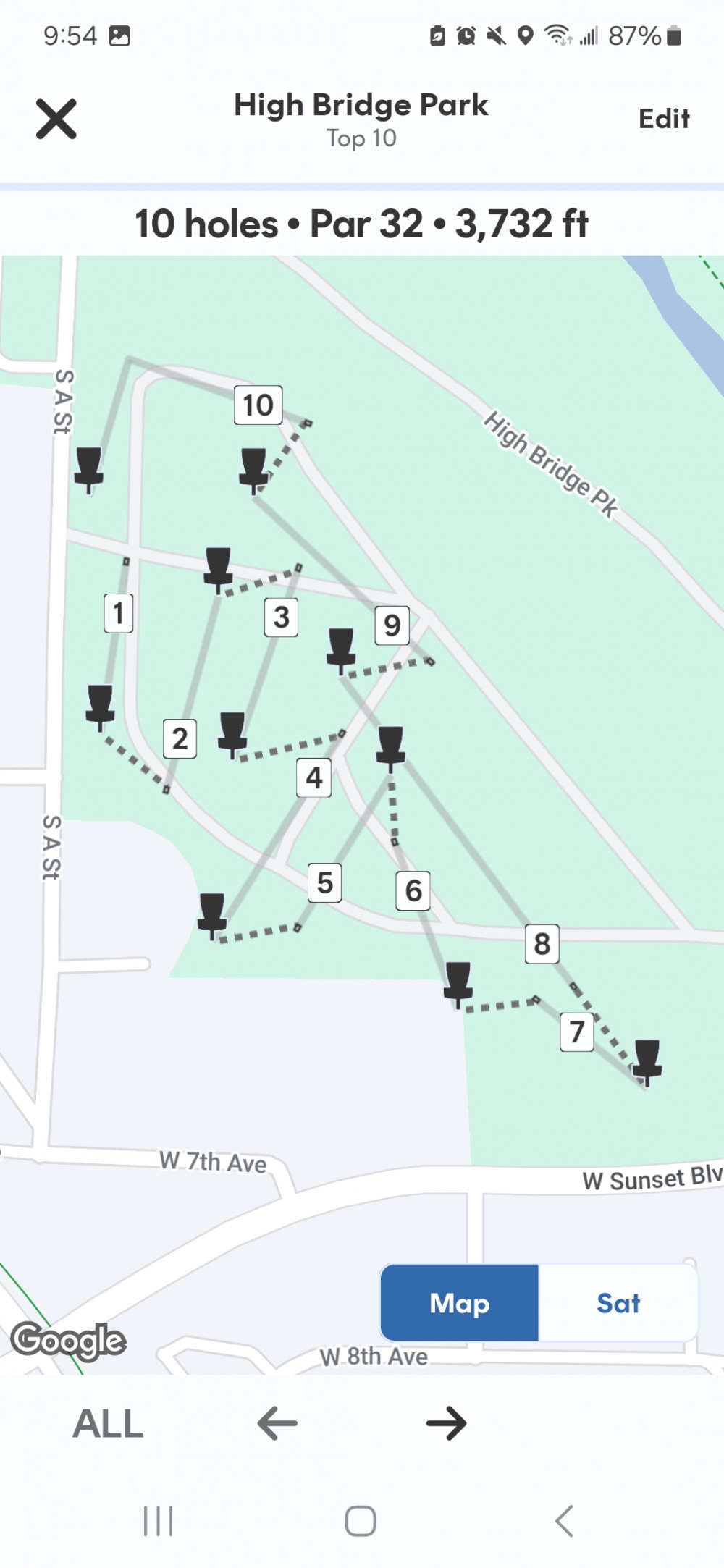Select hole 8 marker on the map
This screenshot has width=724, height=1568.
click(x=542, y=943)
